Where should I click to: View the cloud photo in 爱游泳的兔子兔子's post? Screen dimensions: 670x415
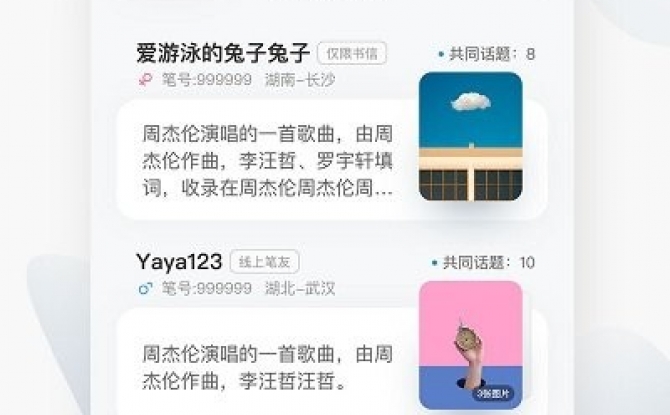[470, 135]
